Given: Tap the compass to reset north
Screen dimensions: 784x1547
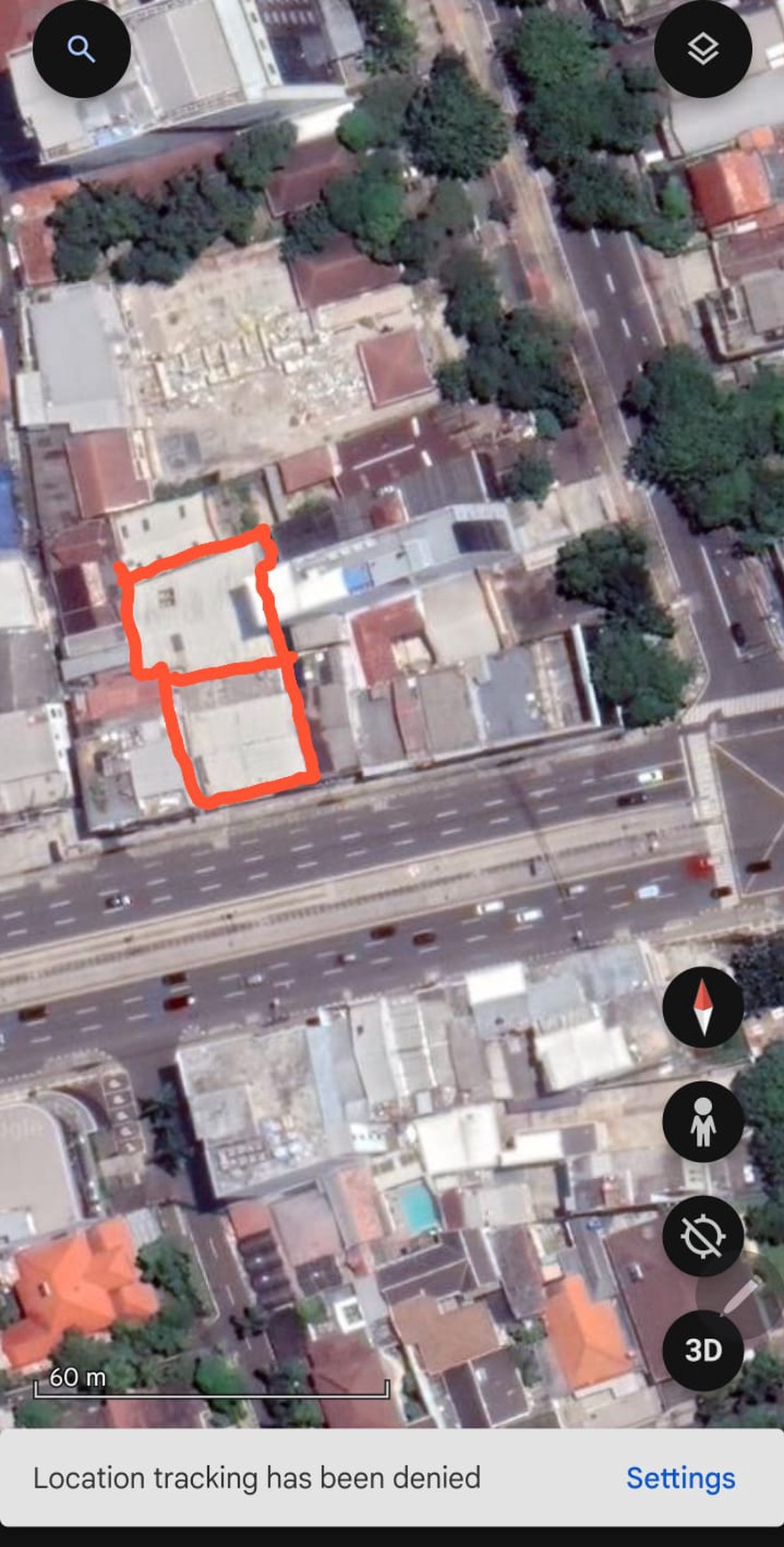Looking at the screenshot, I should tap(702, 1006).
